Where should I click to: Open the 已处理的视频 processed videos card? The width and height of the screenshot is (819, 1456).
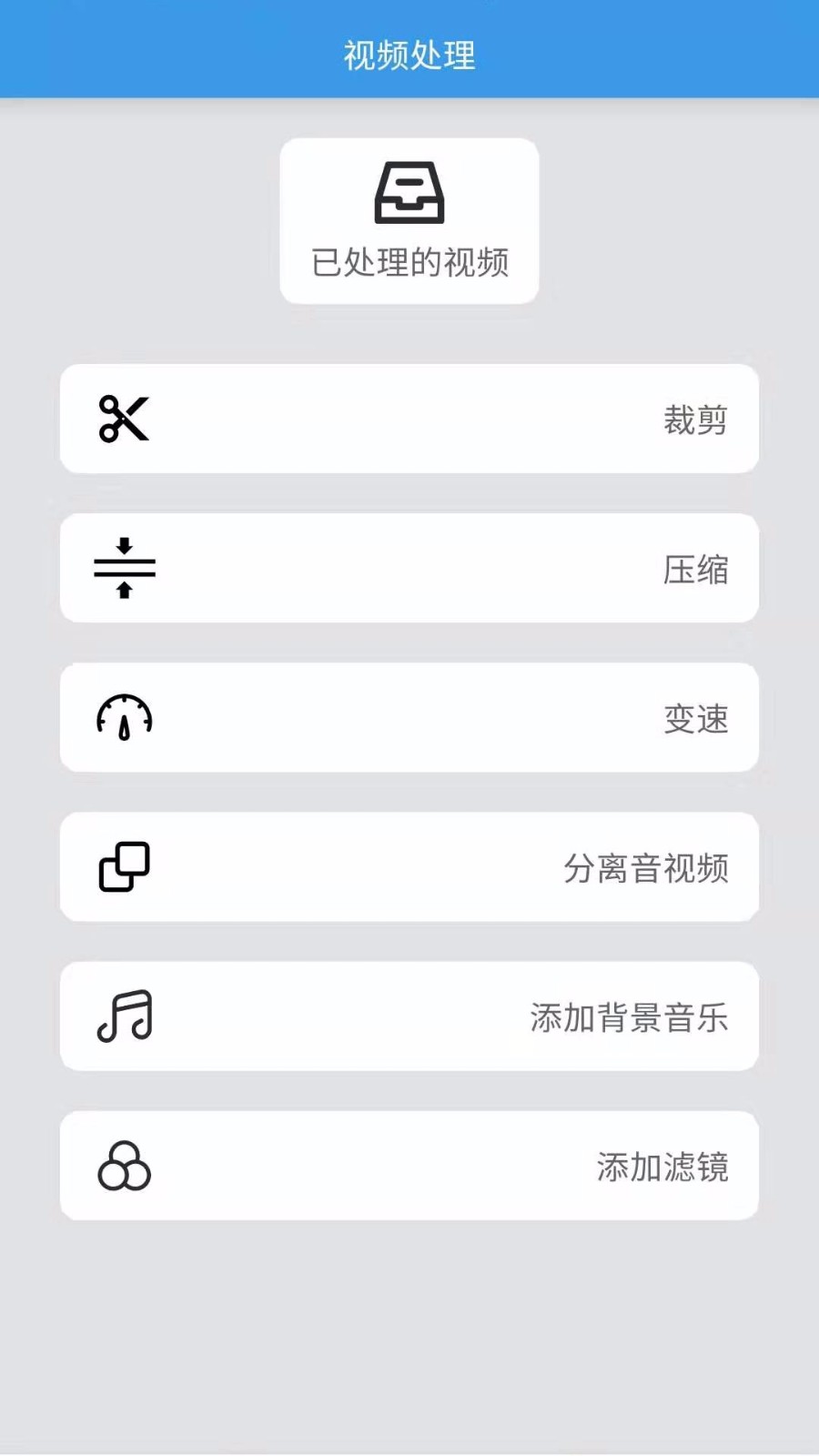point(409,219)
